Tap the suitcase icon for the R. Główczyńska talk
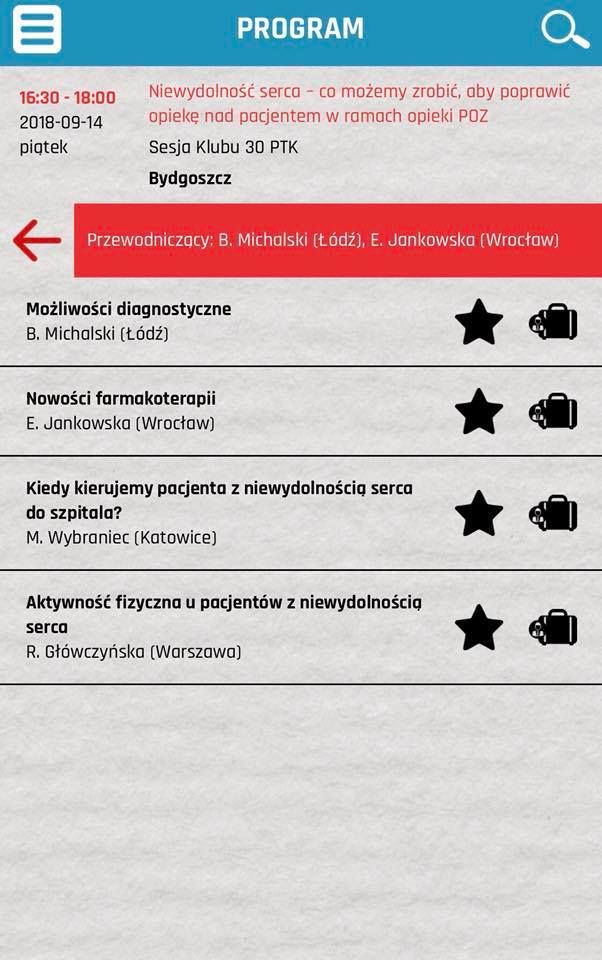Screen dimensions: 602x960 pyautogui.click(x=554, y=627)
